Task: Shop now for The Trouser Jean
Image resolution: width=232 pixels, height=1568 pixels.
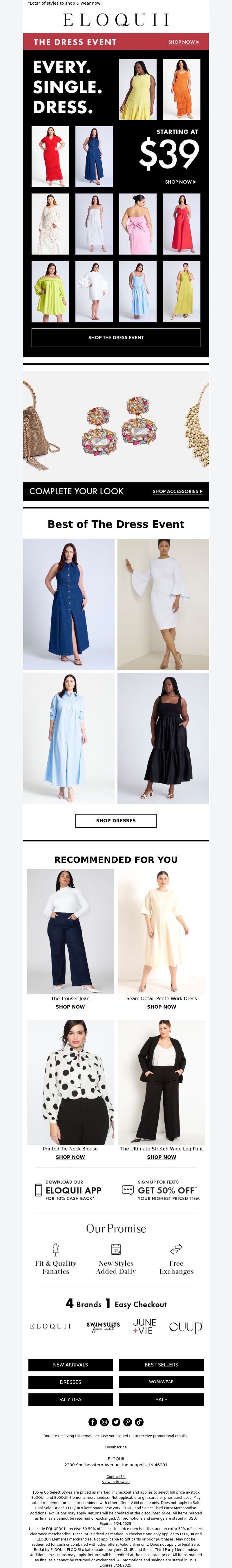Action: pos(70,1007)
